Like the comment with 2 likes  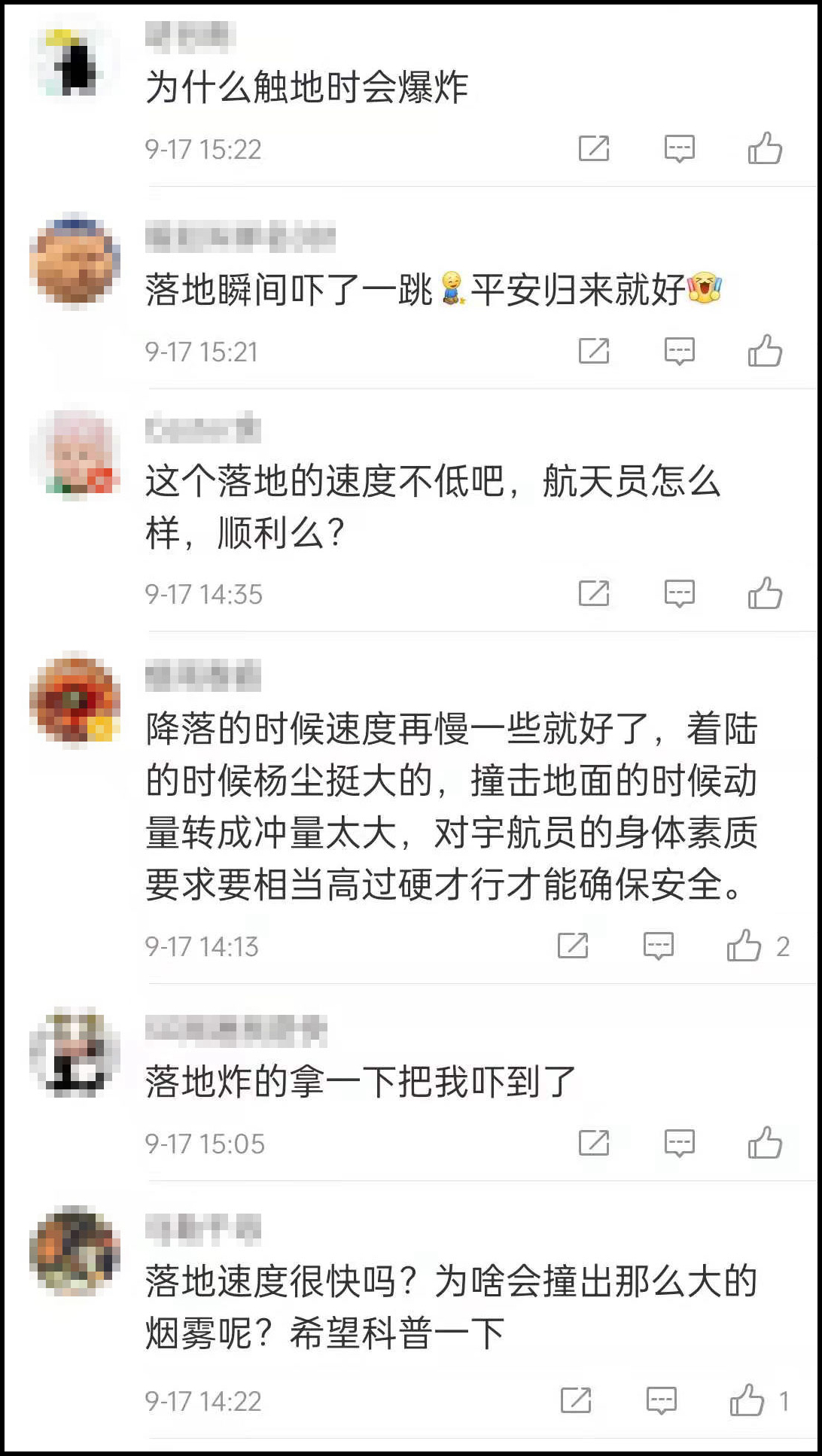[x=744, y=946]
